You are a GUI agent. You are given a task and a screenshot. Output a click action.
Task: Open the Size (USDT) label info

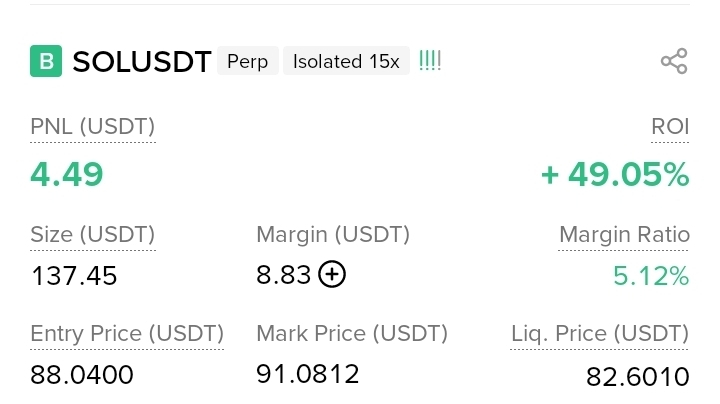92,235
